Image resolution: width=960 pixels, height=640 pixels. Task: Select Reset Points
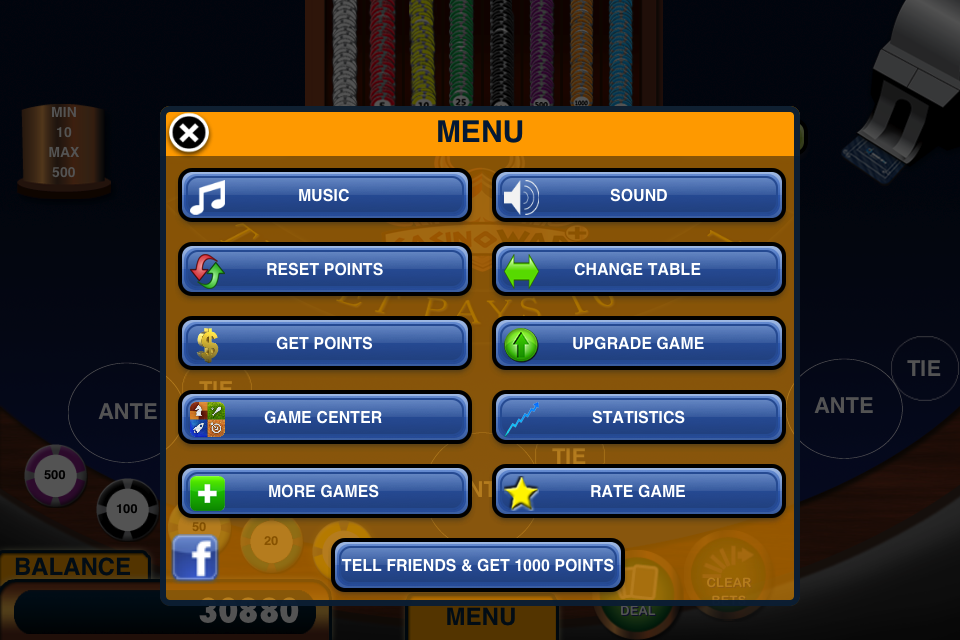325,269
